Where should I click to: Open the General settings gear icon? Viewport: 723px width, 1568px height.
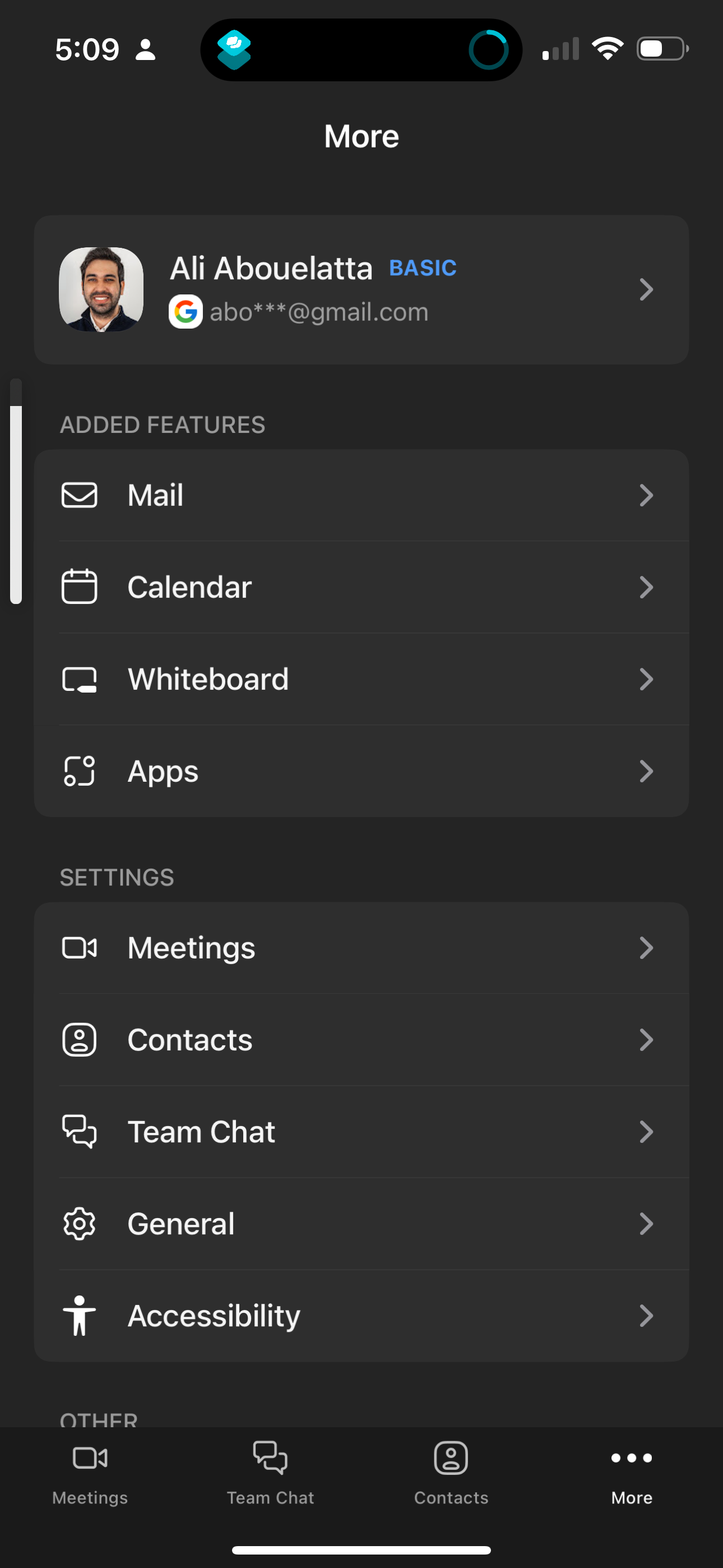tap(80, 1224)
